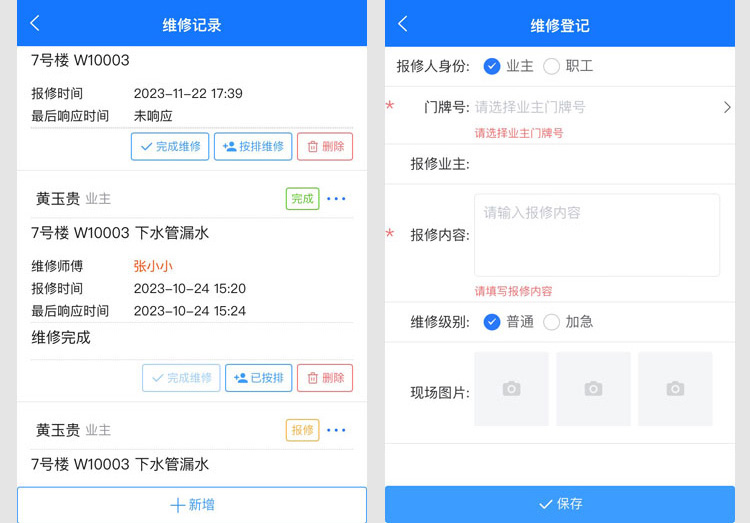
Task: Open the more menu beside the 报修 badge
Action: coord(336,430)
